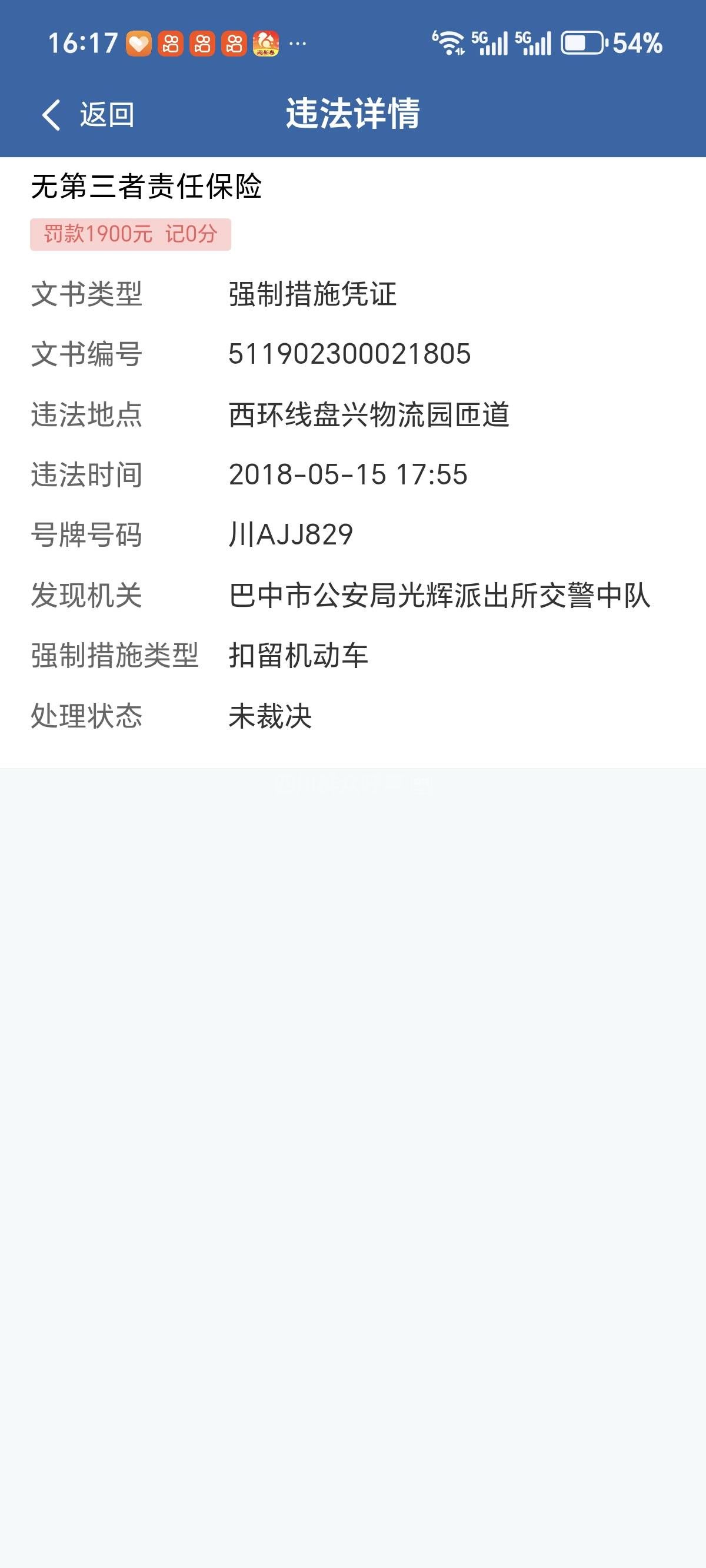Go back using the 返回 button

(88, 114)
